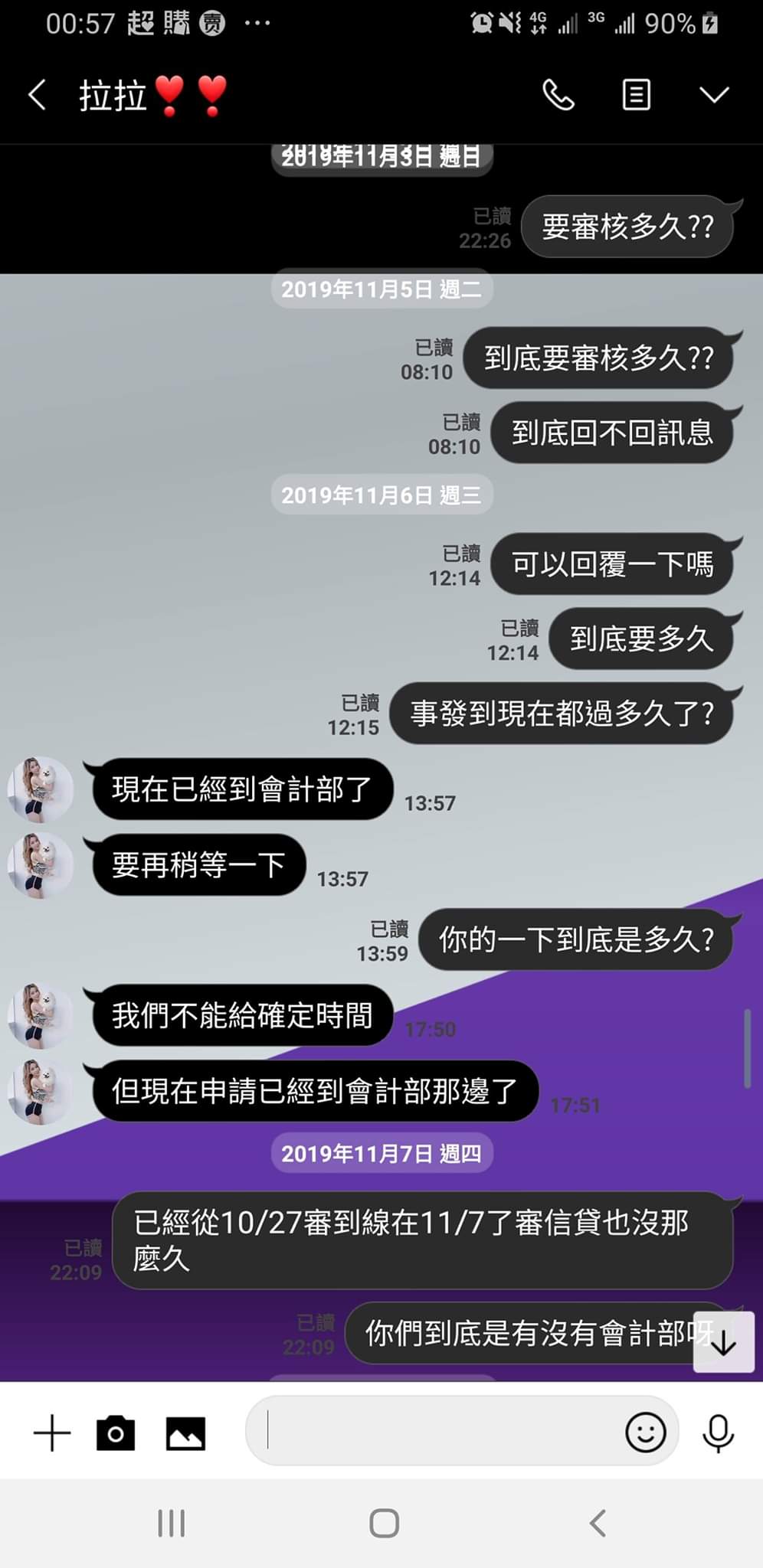Record a voice message with the microphone
The width and height of the screenshot is (763, 1568).
(718, 1433)
